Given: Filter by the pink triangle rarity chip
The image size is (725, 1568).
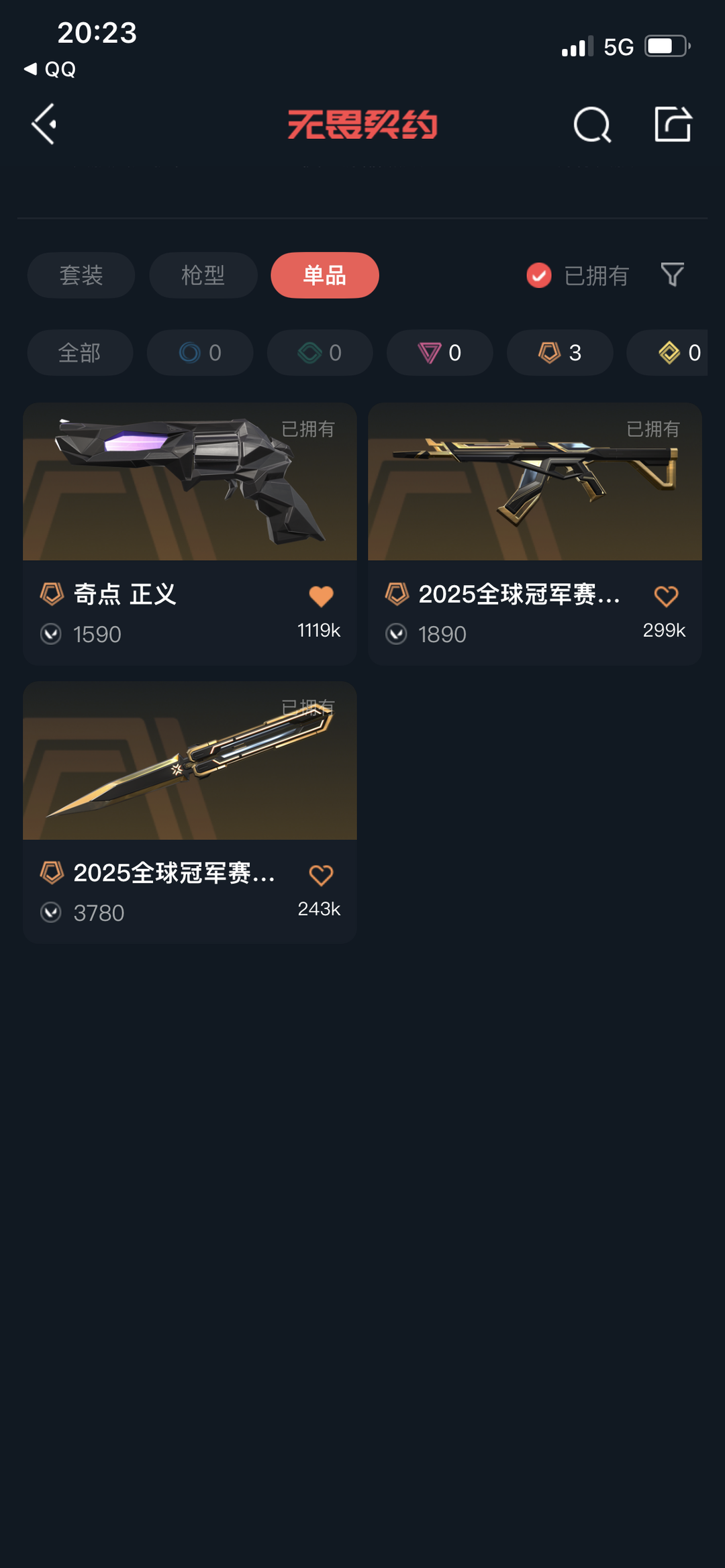Looking at the screenshot, I should click(x=440, y=352).
